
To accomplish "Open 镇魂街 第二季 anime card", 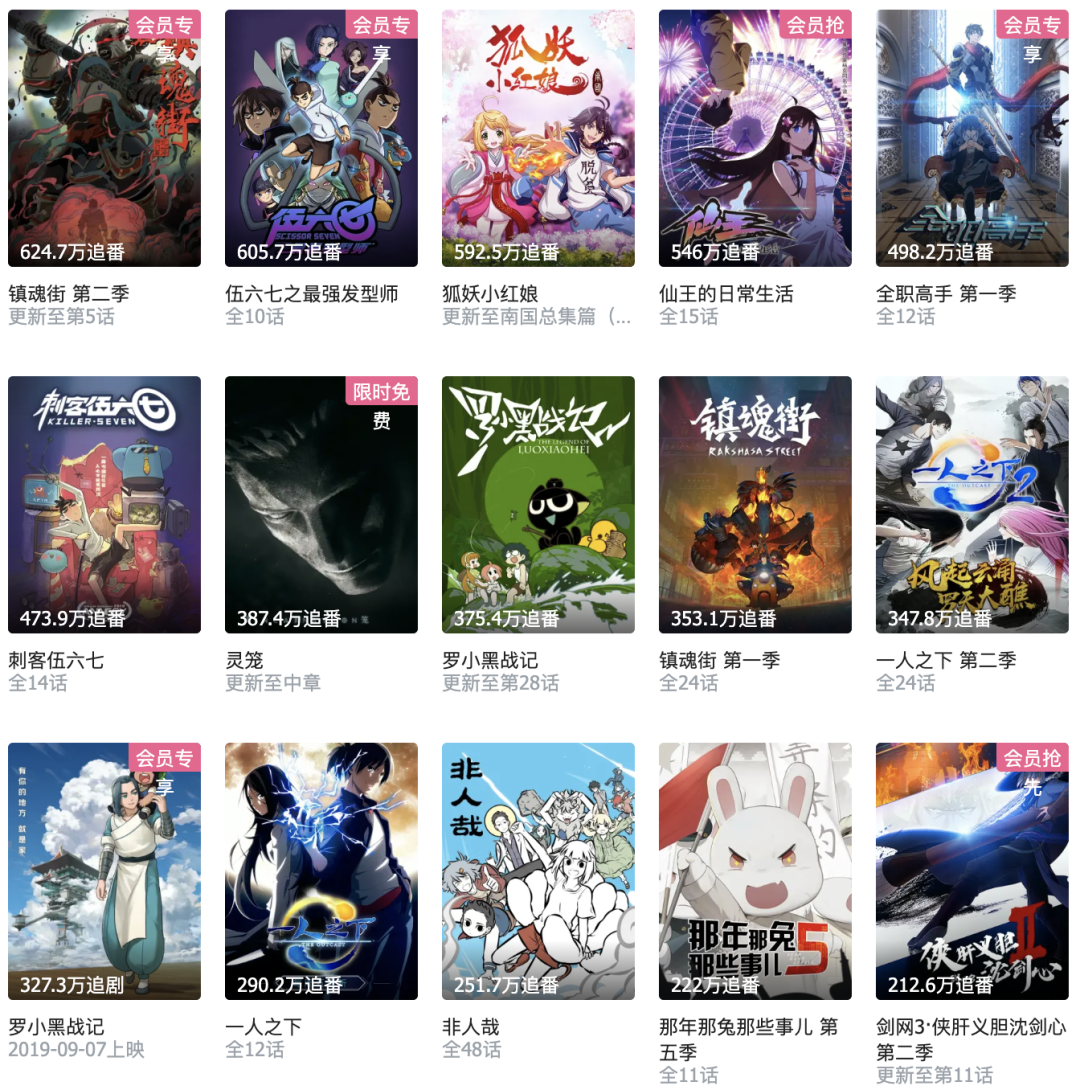I will 104,138.
